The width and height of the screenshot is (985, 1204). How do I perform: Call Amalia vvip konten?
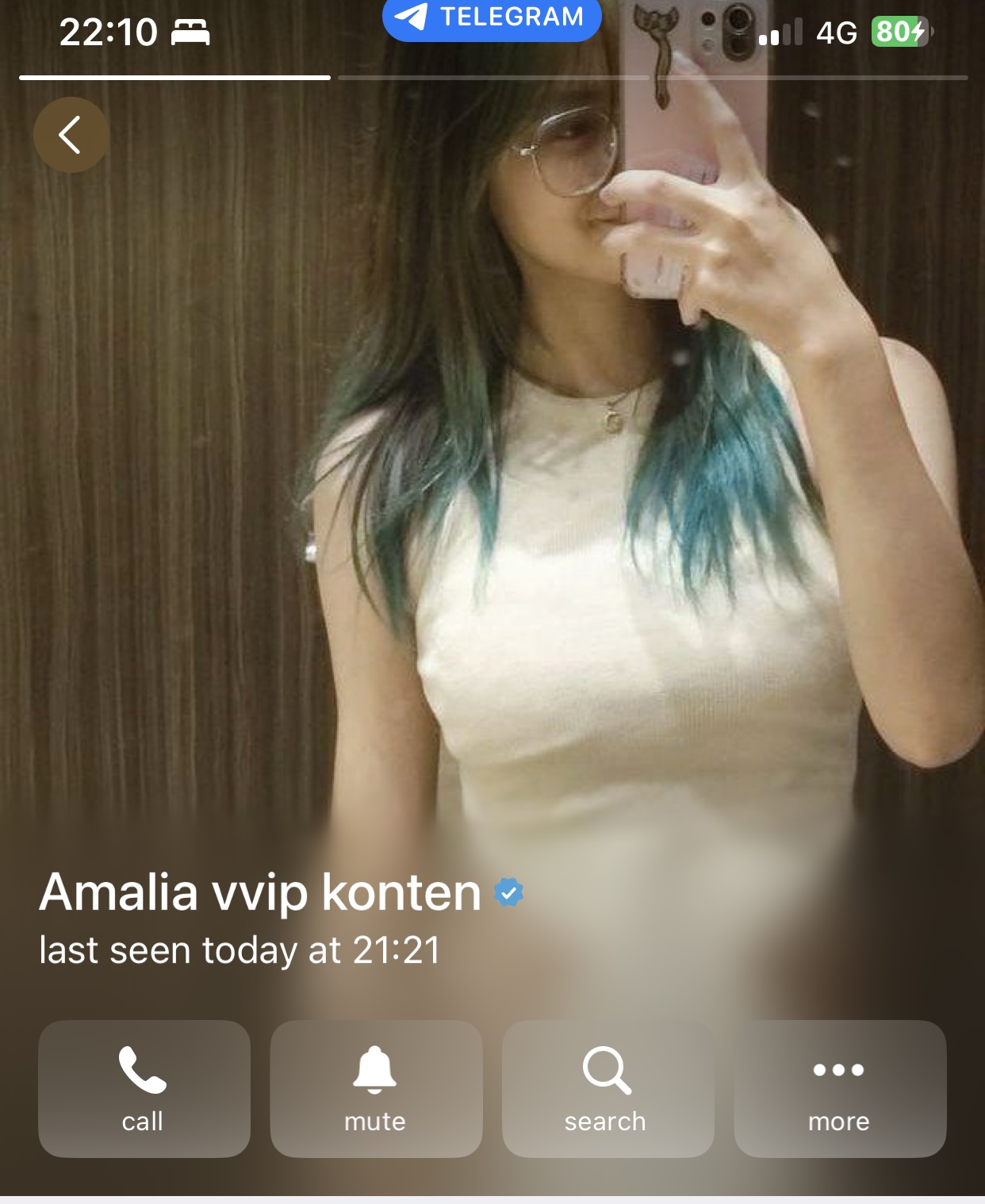pos(144,1087)
